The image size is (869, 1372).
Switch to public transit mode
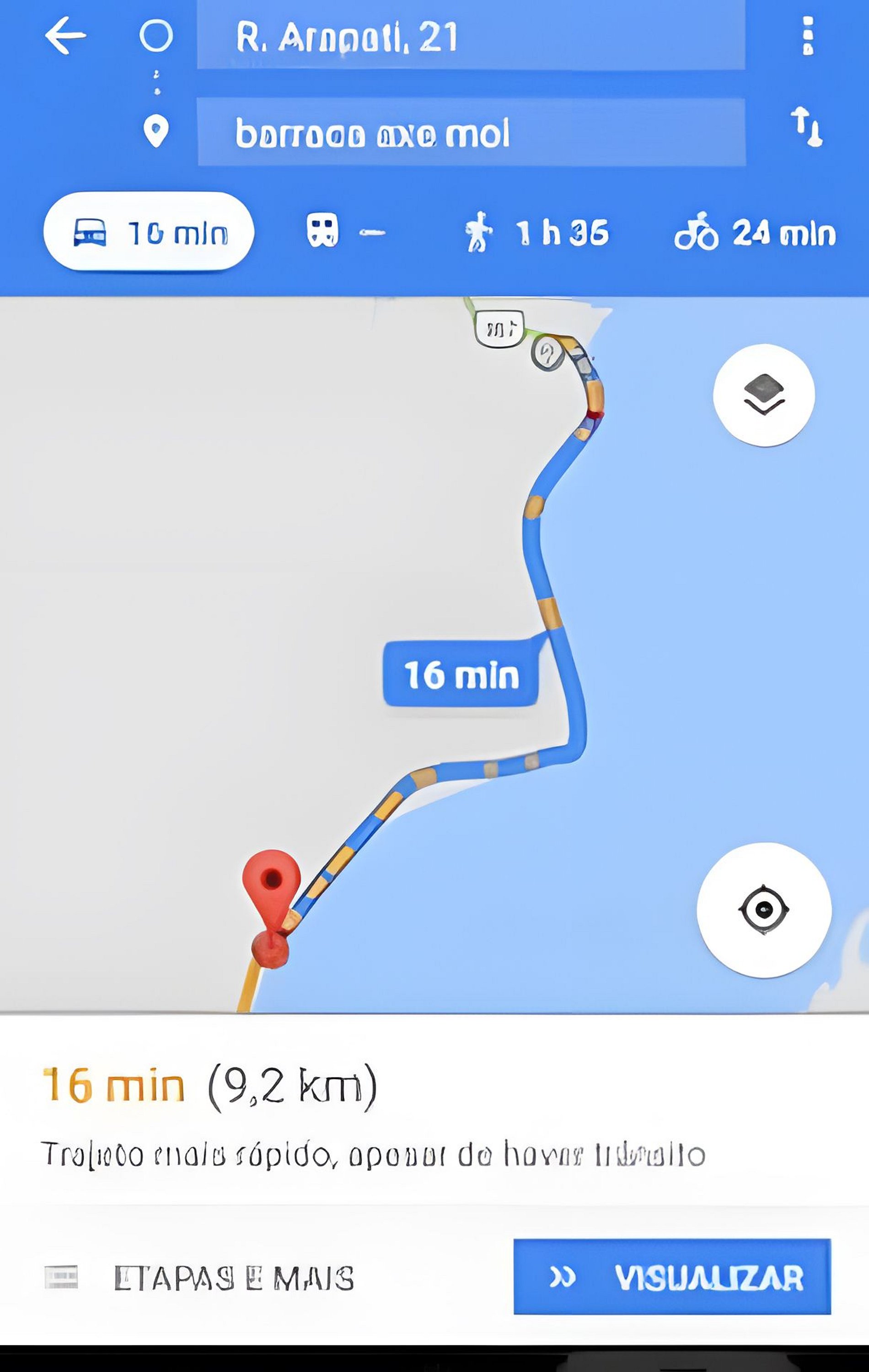pyautogui.click(x=344, y=231)
